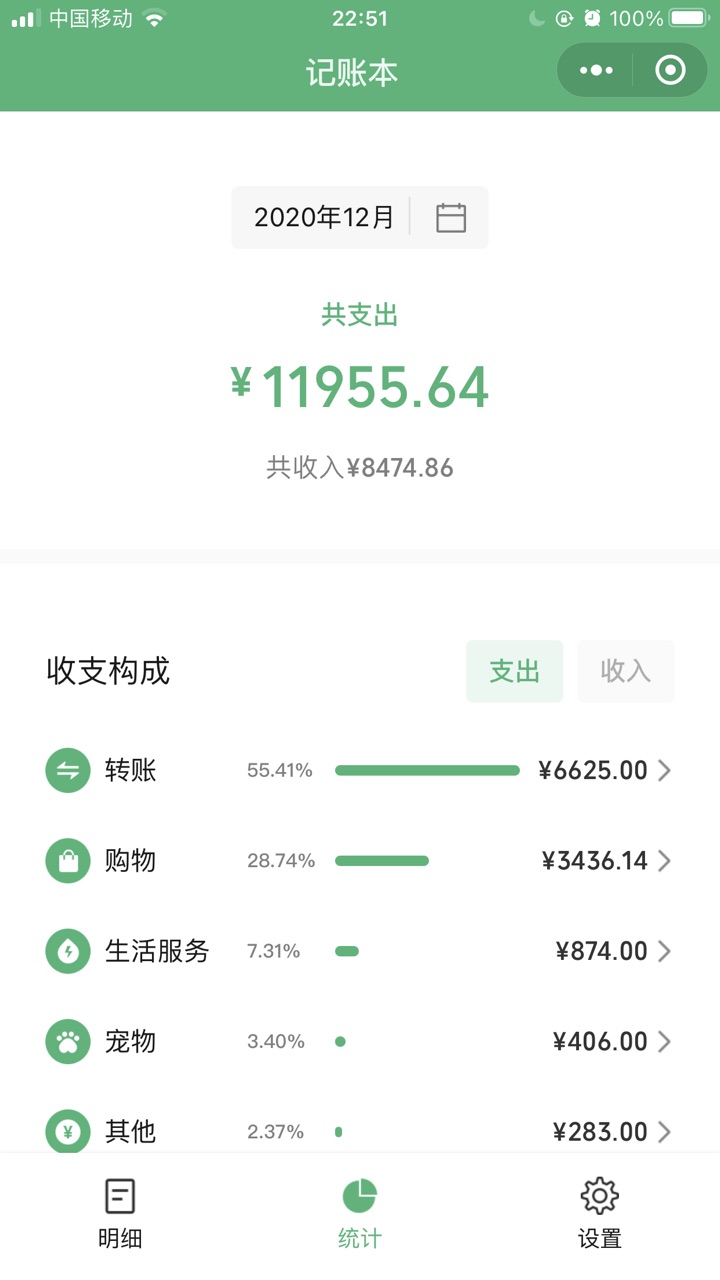Open the 购物 category details

[359, 860]
